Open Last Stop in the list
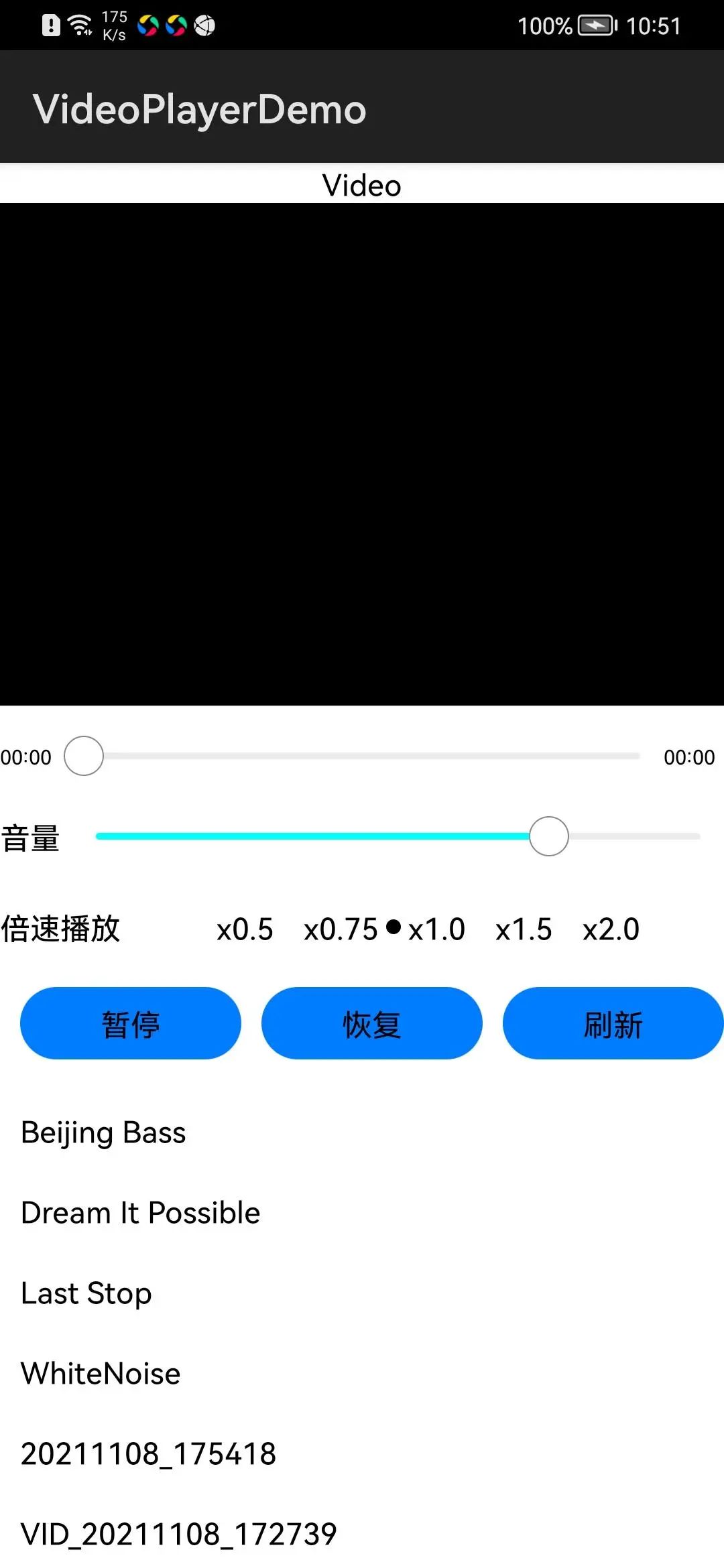The image size is (724, 1568). (86, 1293)
